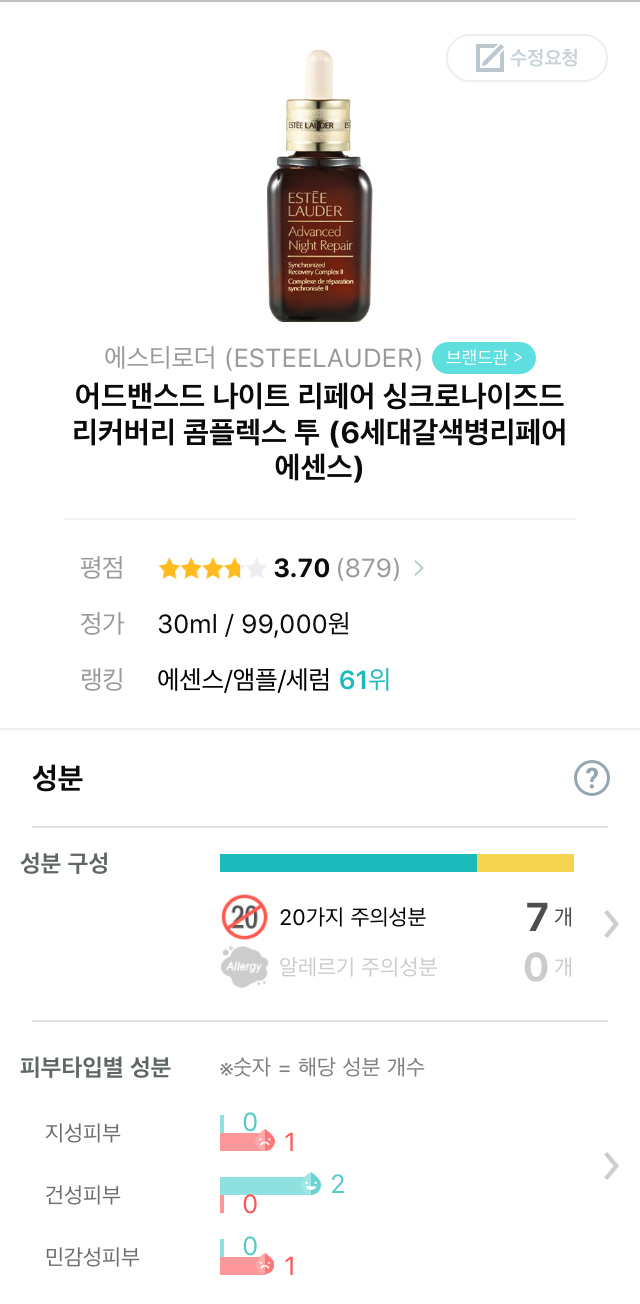Open the 브랜드관 brand store chip

[x=484, y=357]
